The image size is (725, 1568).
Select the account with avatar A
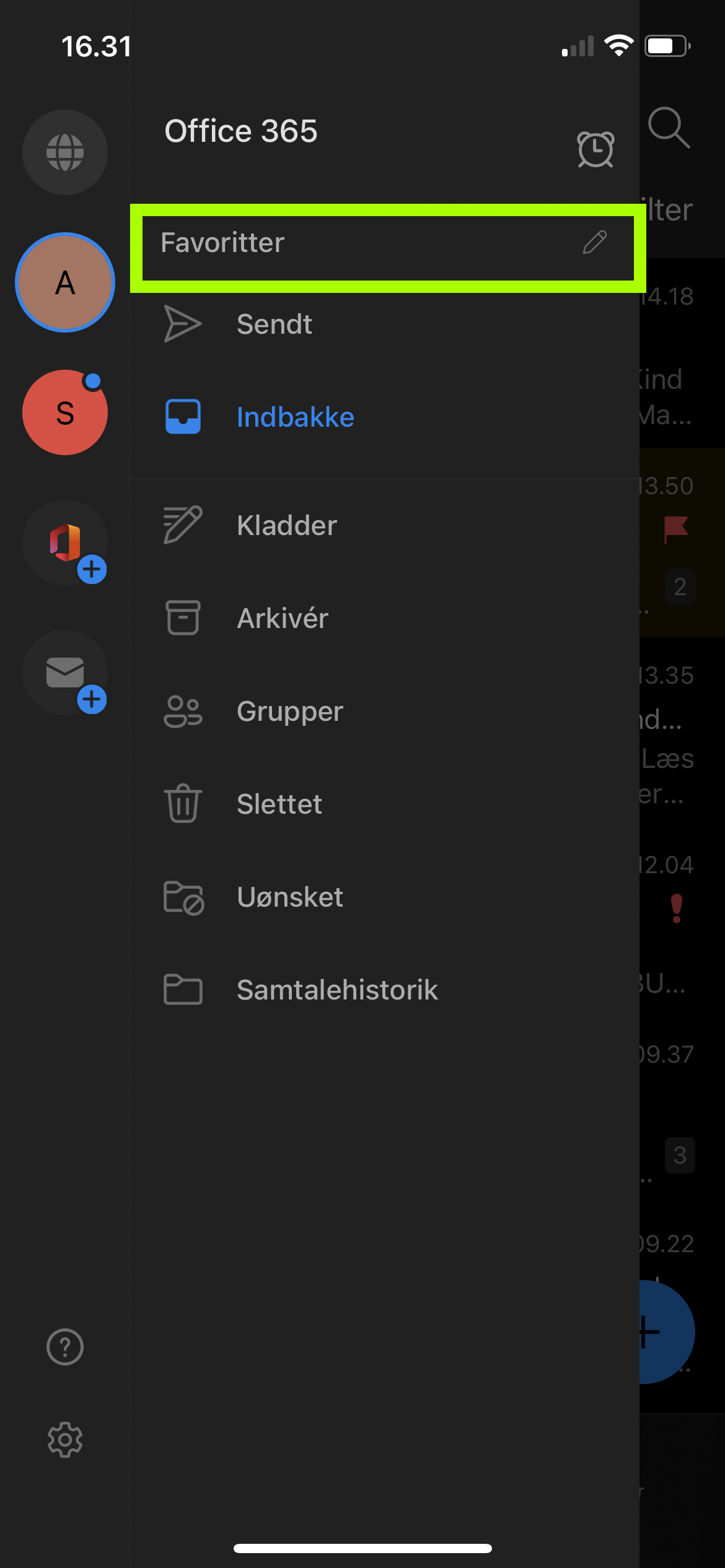(x=65, y=282)
